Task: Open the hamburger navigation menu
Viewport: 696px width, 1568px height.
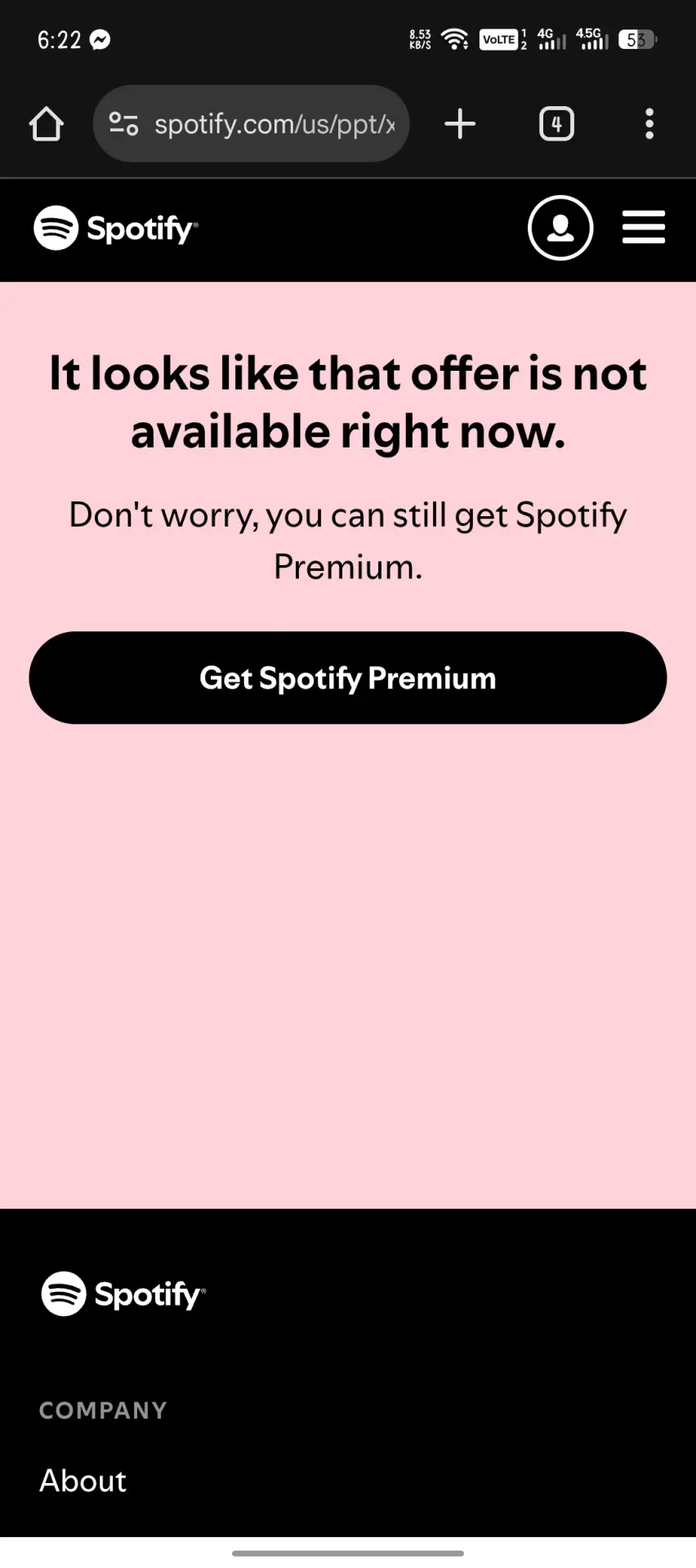Action: click(x=644, y=227)
